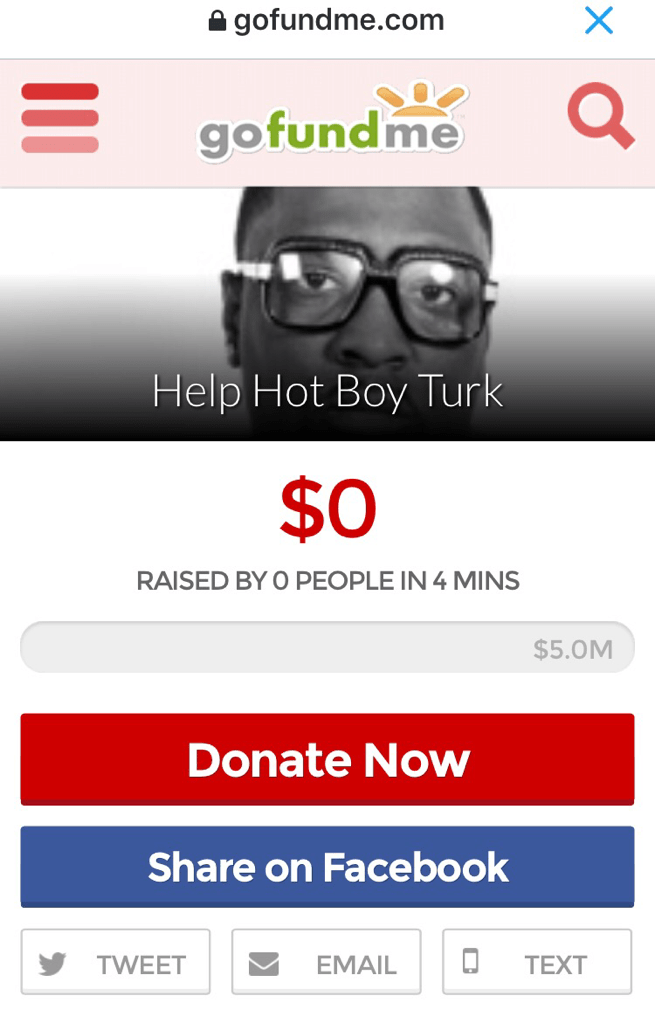The width and height of the screenshot is (655, 1024).
Task: Share the campaign by email
Action: pyautogui.click(x=326, y=962)
